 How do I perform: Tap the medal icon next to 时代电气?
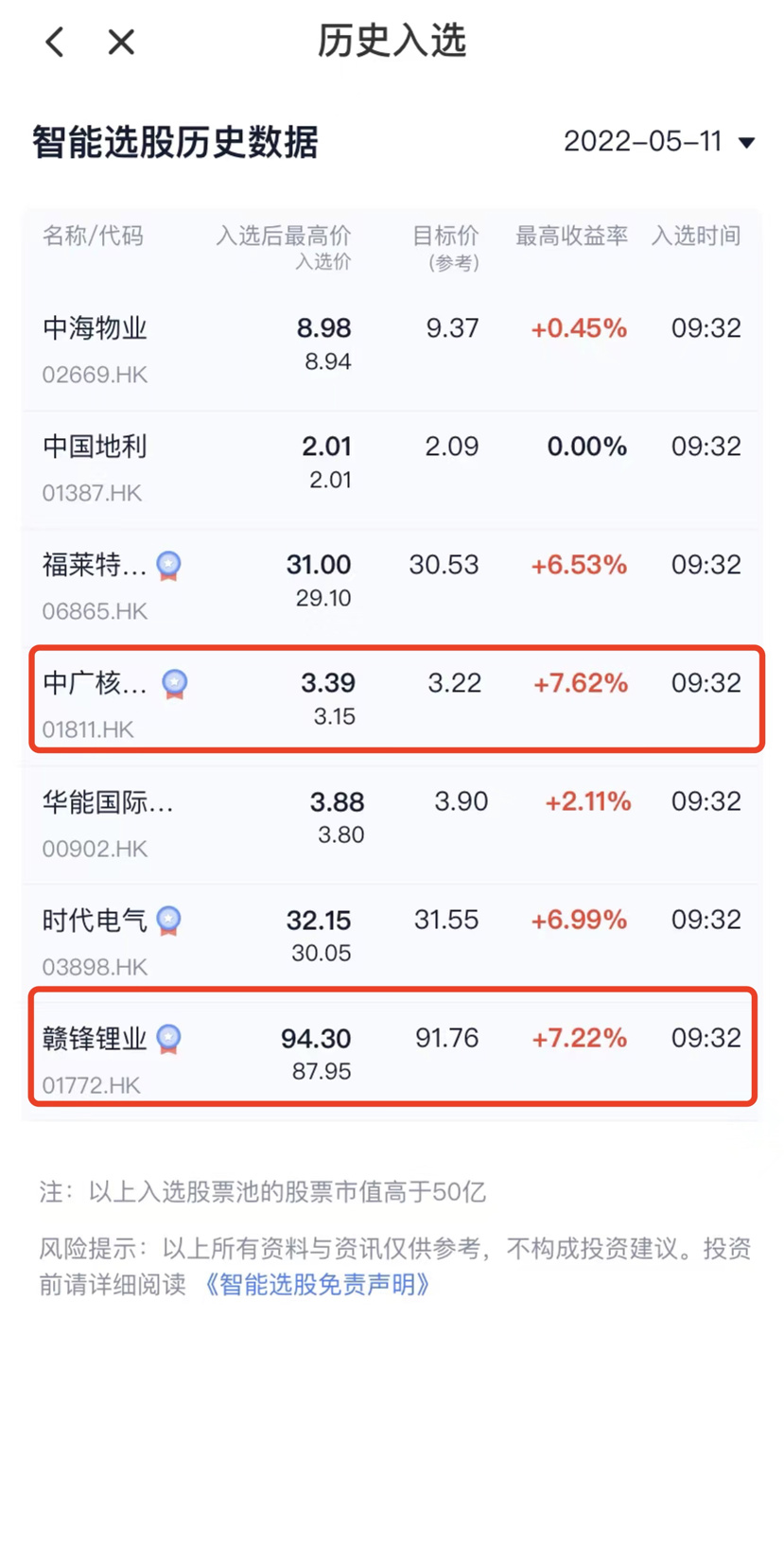point(166,920)
